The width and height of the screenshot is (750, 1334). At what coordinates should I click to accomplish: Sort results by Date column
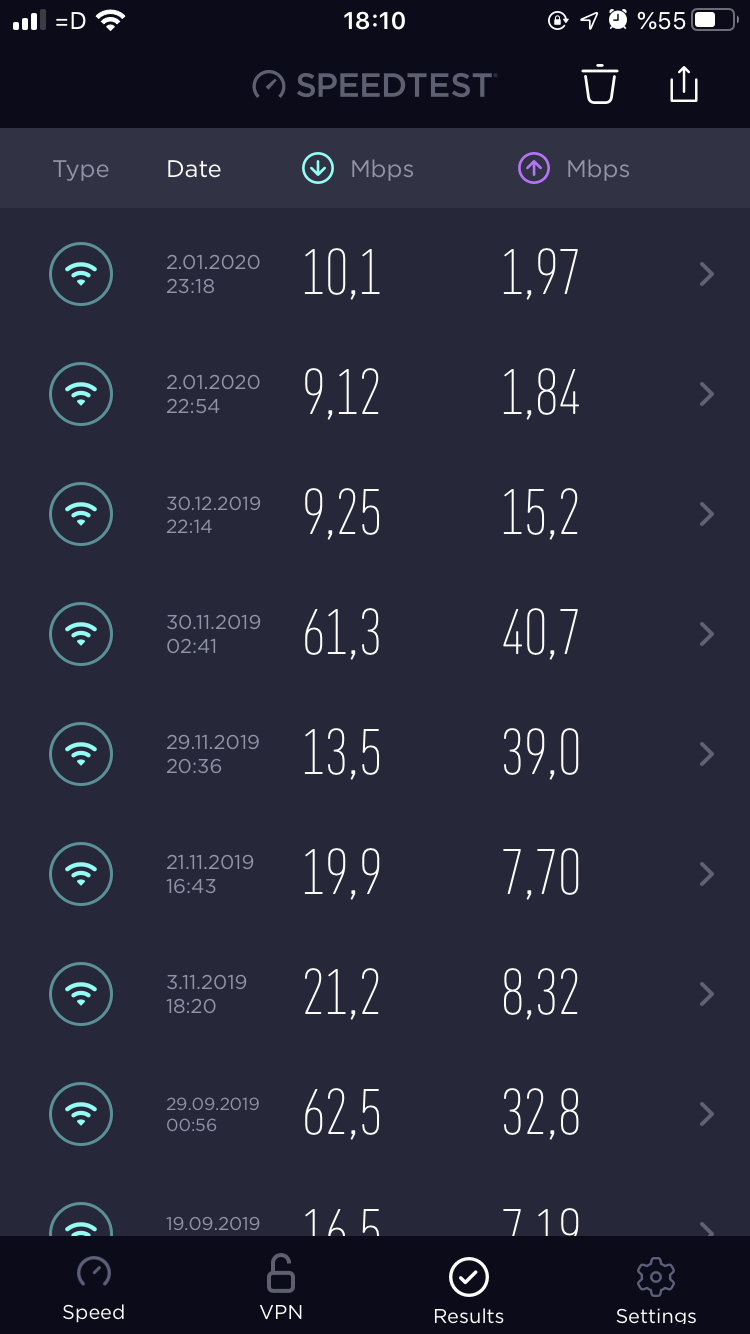(194, 169)
